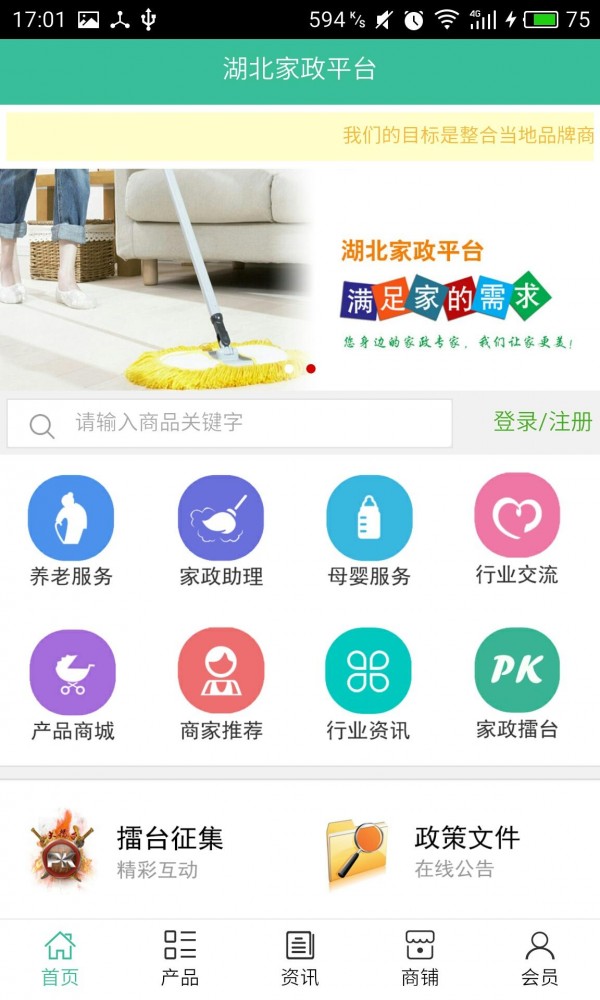Switch to the 产品 tab
Image resolution: width=600 pixels, height=1000 pixels.
180,958
